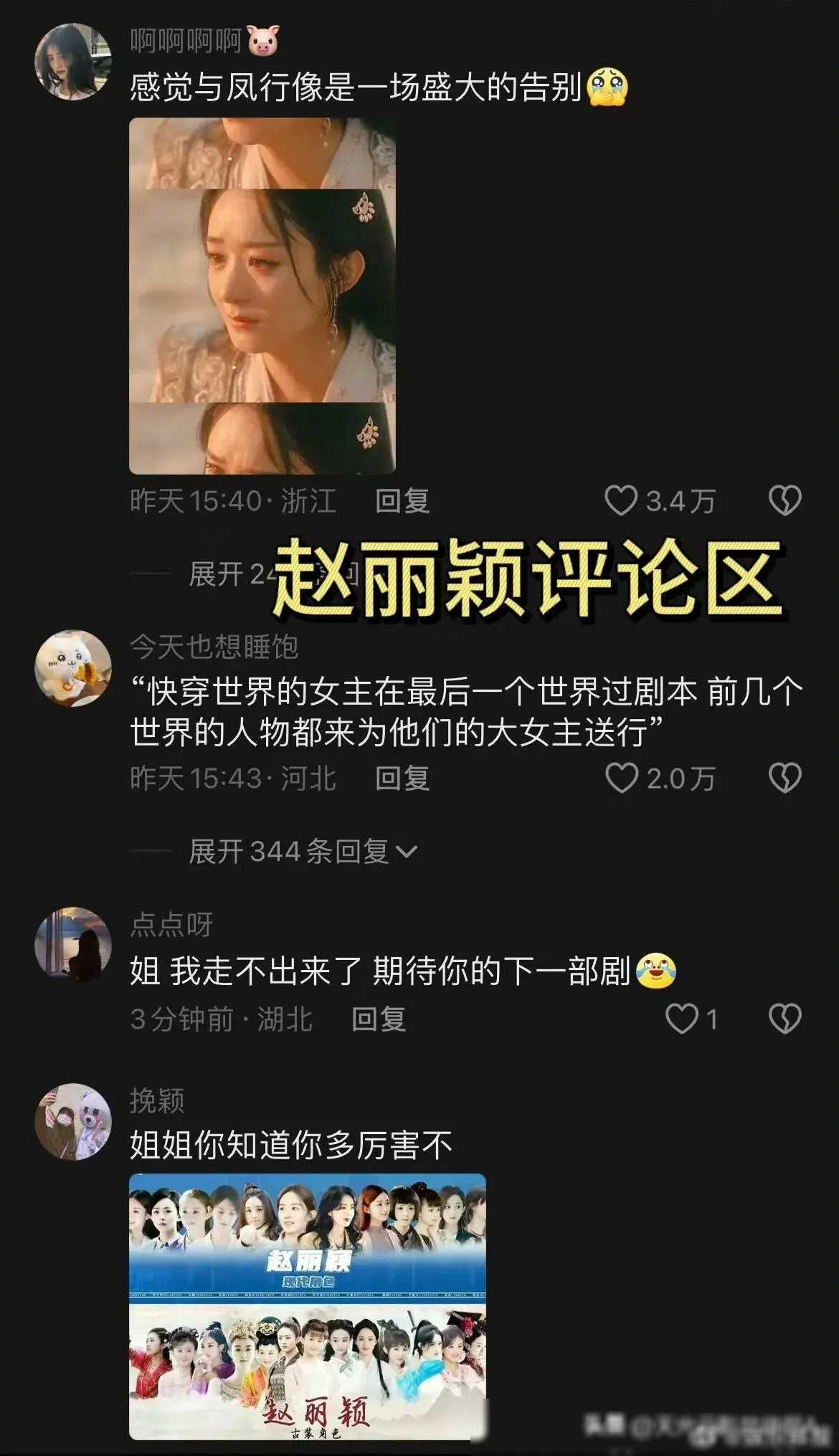Open 点点呀's avatar
Viewport: 839px width, 1456px height.
73,944
